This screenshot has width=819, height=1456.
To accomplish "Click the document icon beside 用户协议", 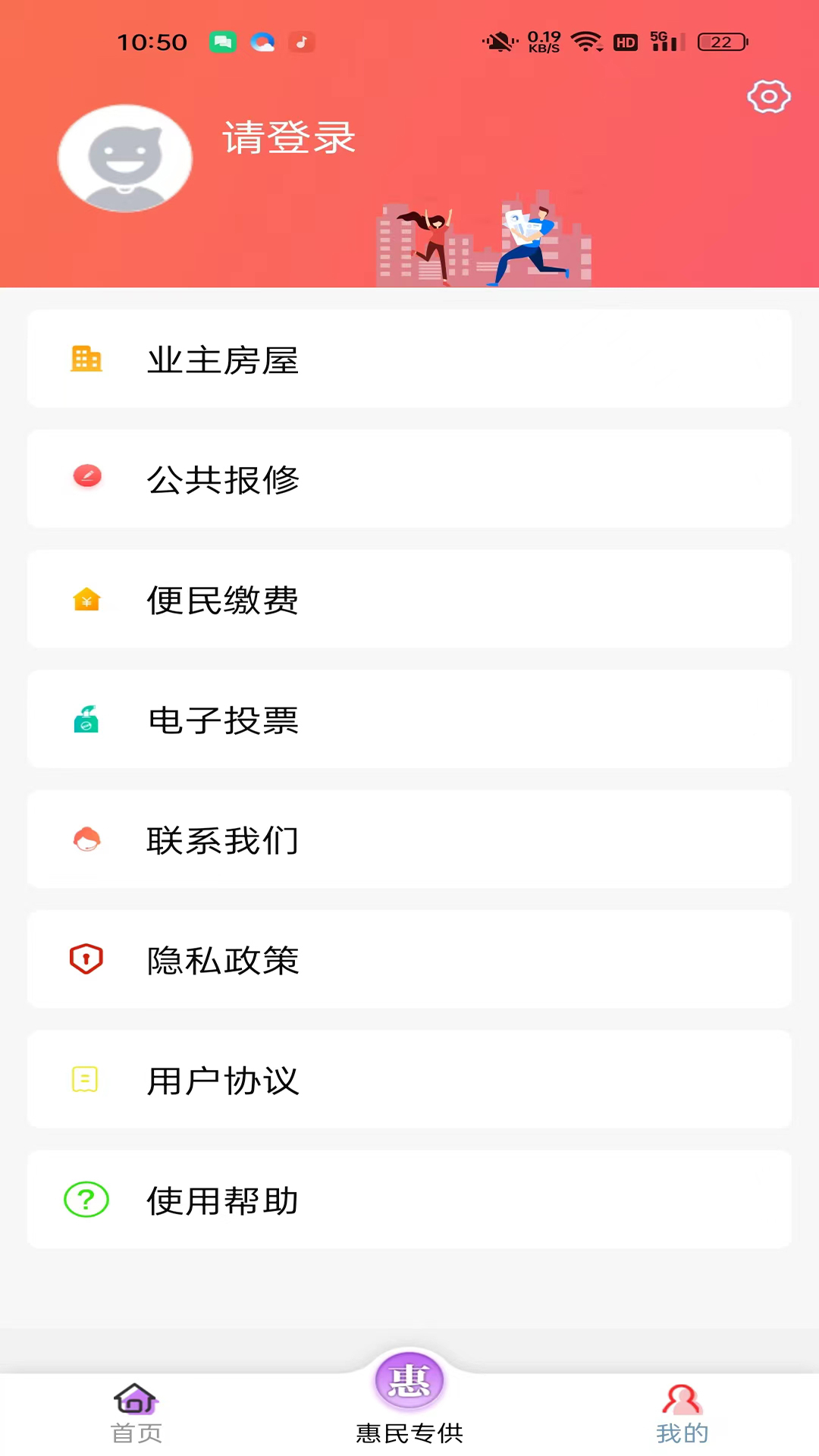I will click(85, 1079).
